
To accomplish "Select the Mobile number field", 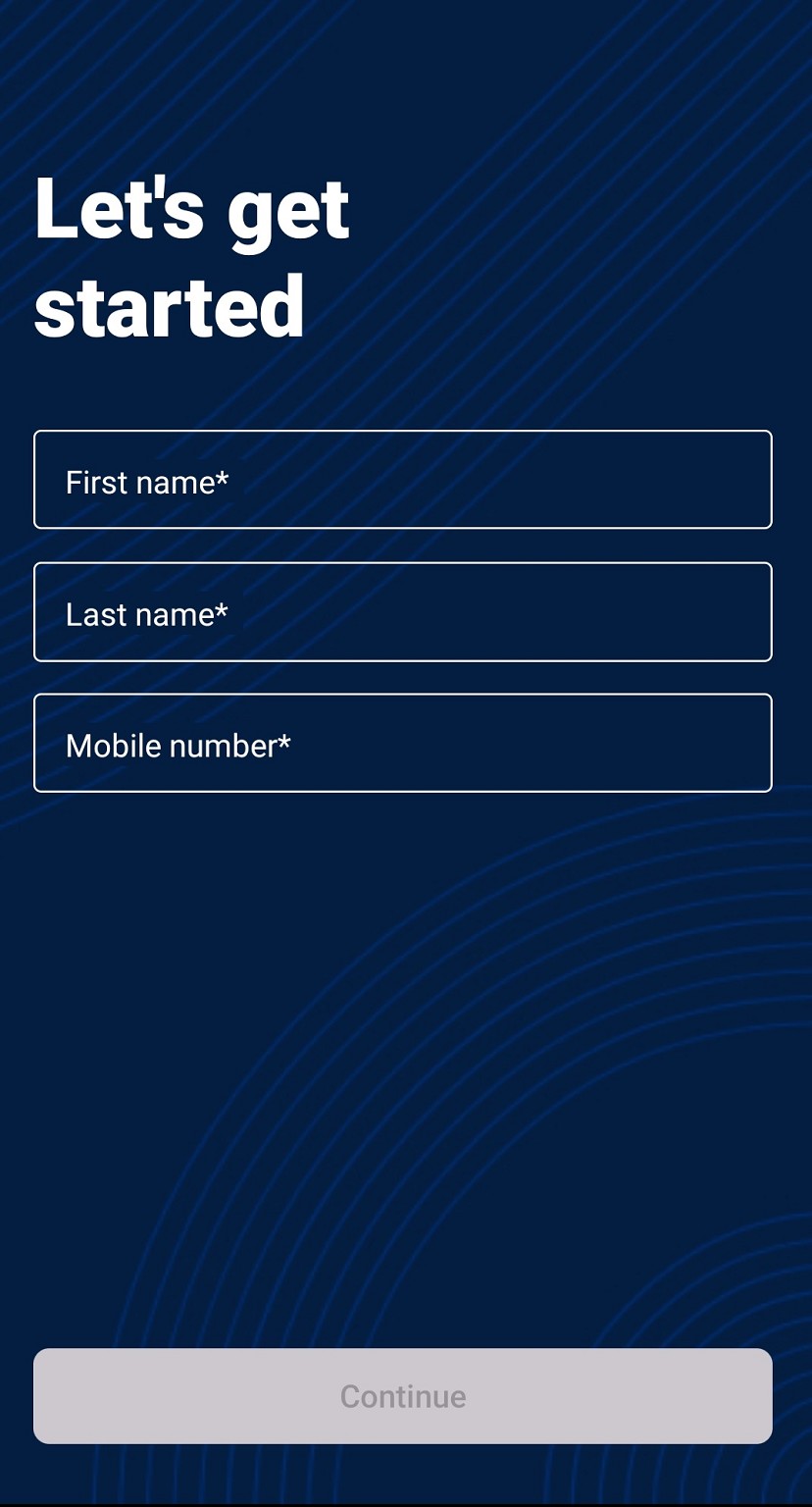I will (403, 743).
